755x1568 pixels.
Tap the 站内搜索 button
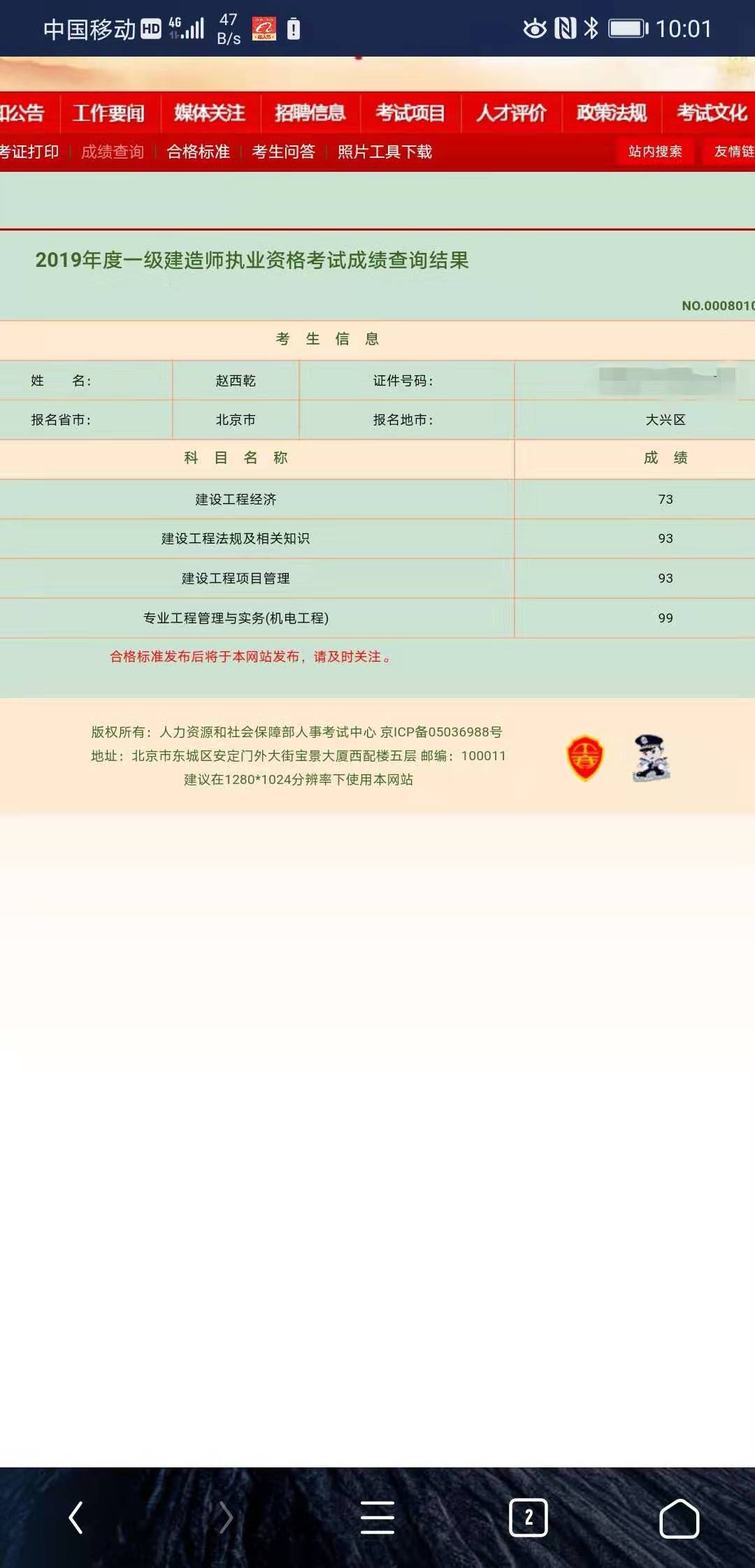pos(655,152)
